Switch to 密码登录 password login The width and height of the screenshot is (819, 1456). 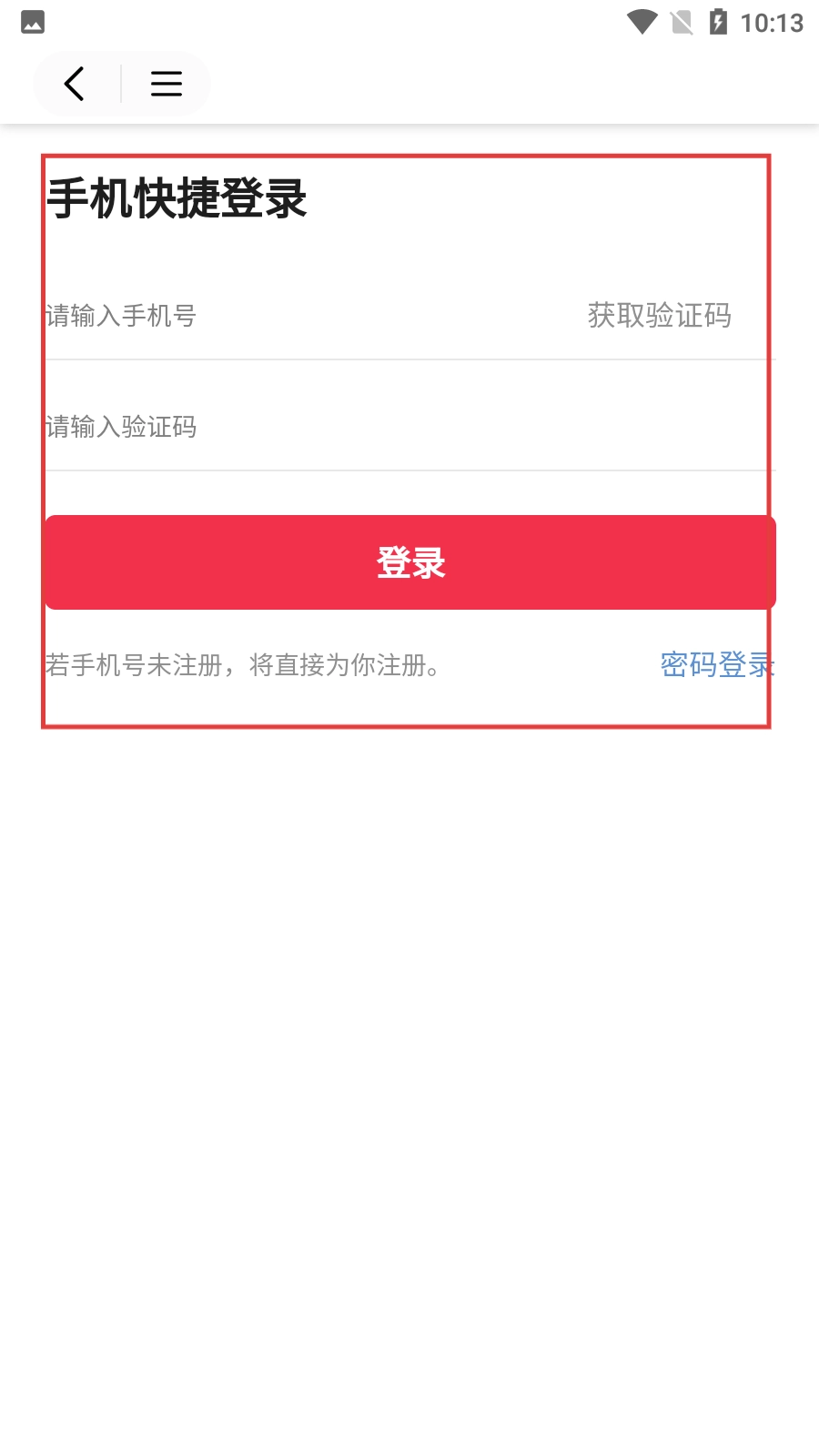pyautogui.click(x=716, y=664)
